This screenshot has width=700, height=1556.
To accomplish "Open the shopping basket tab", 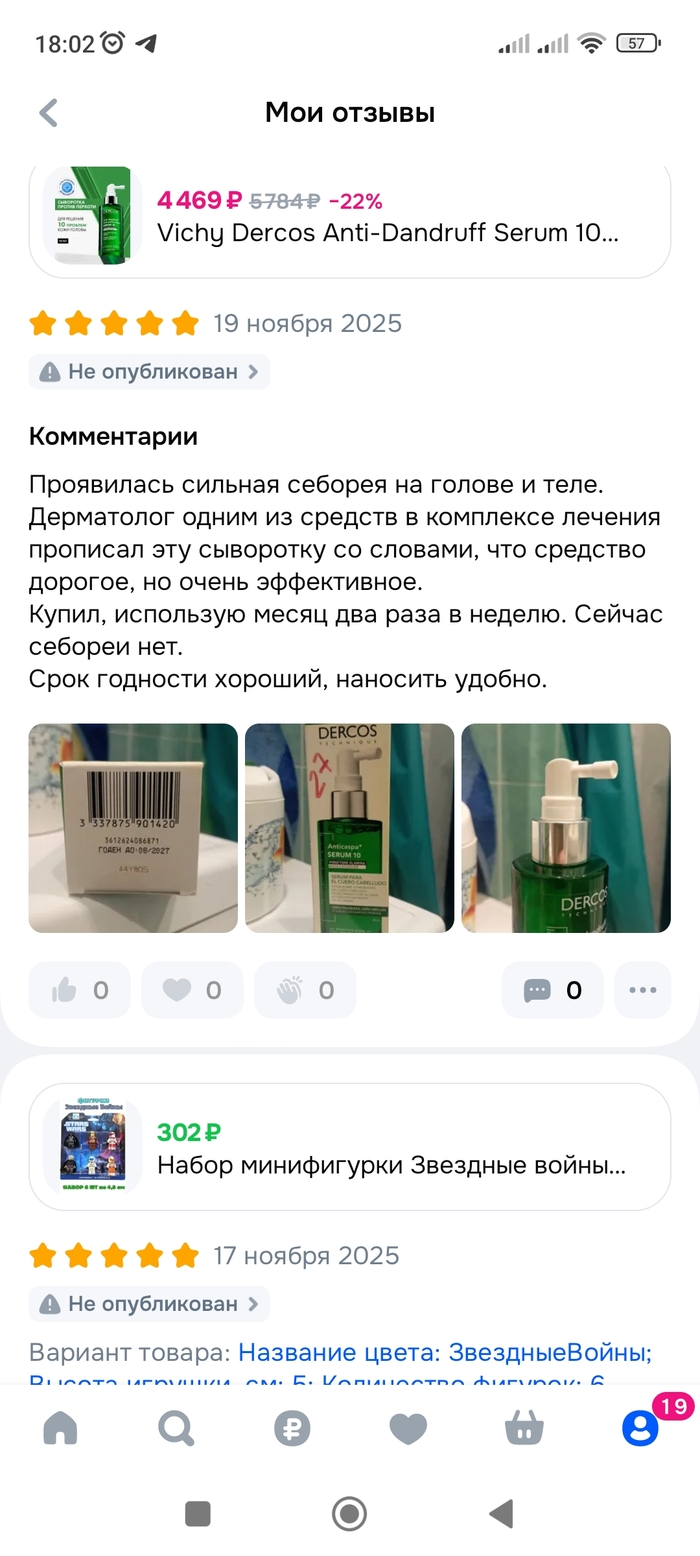I will click(524, 1429).
